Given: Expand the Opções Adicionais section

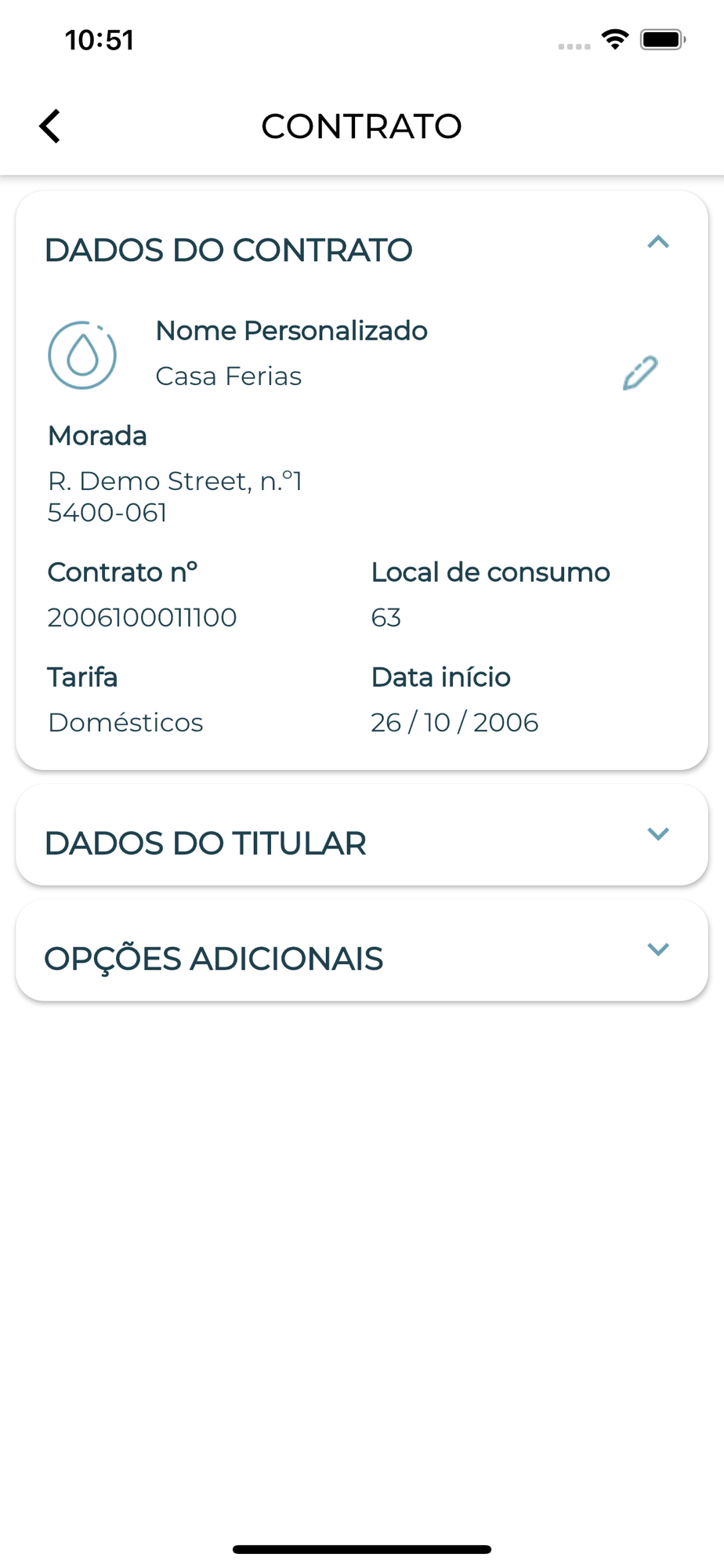Looking at the screenshot, I should 657,949.
